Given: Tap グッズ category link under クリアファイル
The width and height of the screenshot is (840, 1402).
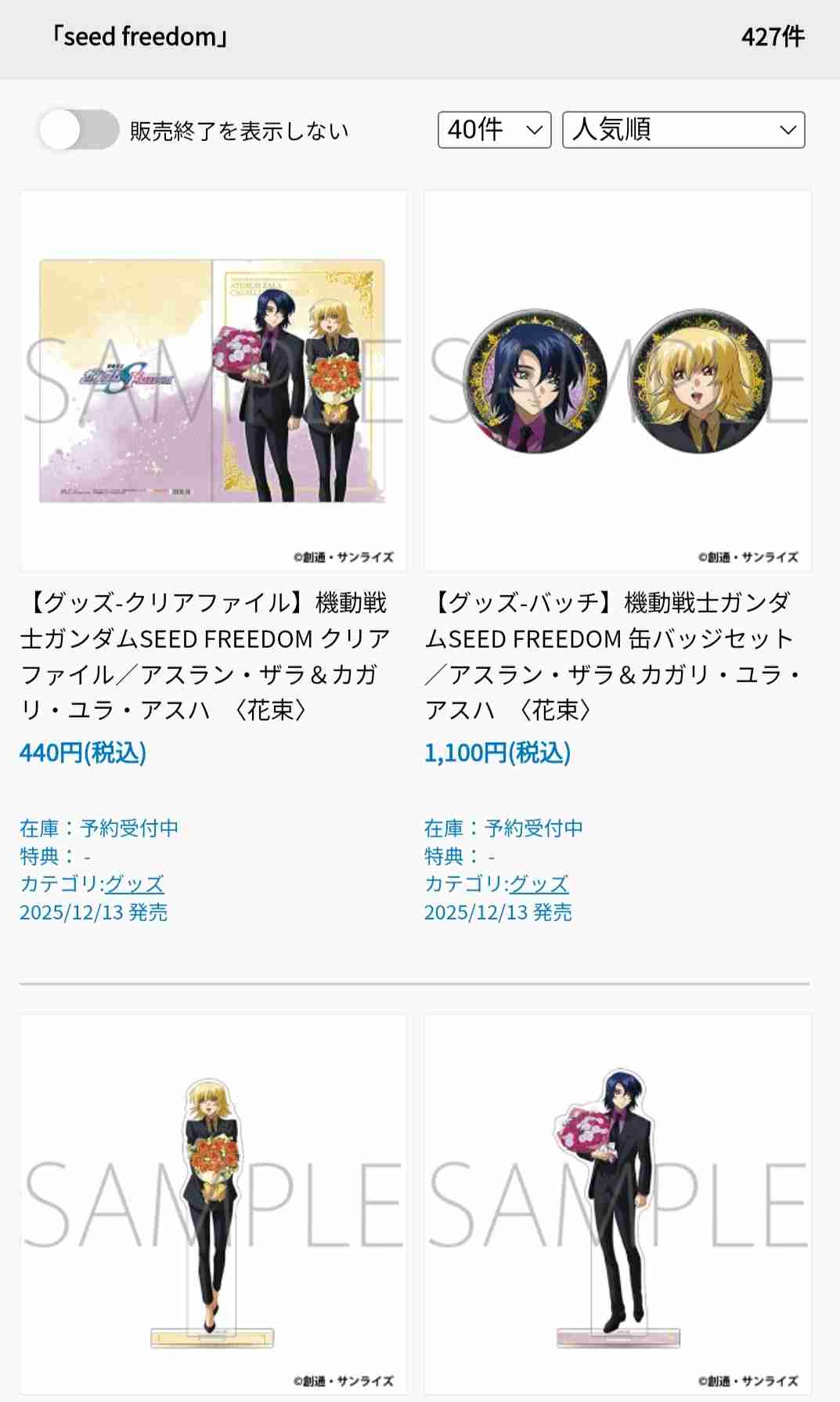Looking at the screenshot, I should (x=135, y=884).
